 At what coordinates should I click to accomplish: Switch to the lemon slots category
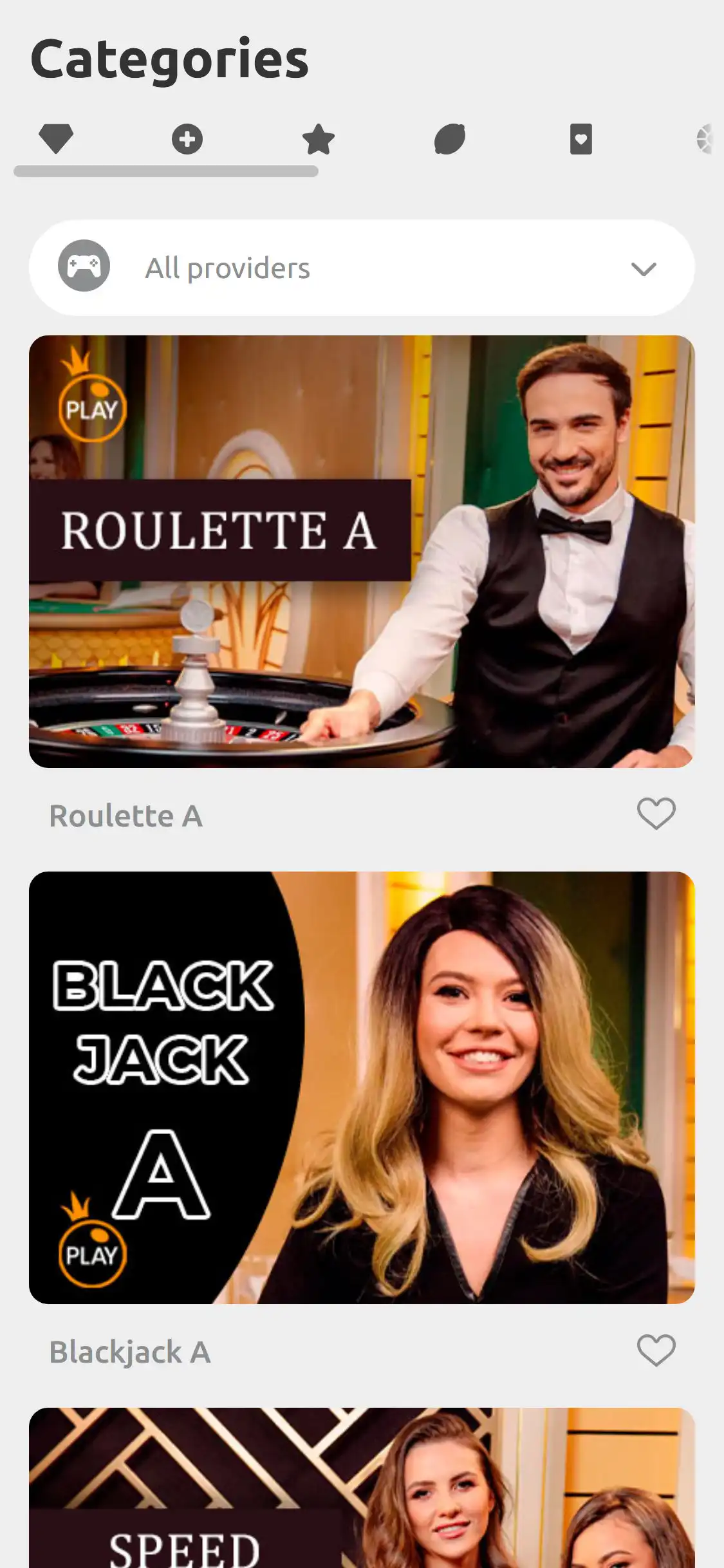[450, 140]
